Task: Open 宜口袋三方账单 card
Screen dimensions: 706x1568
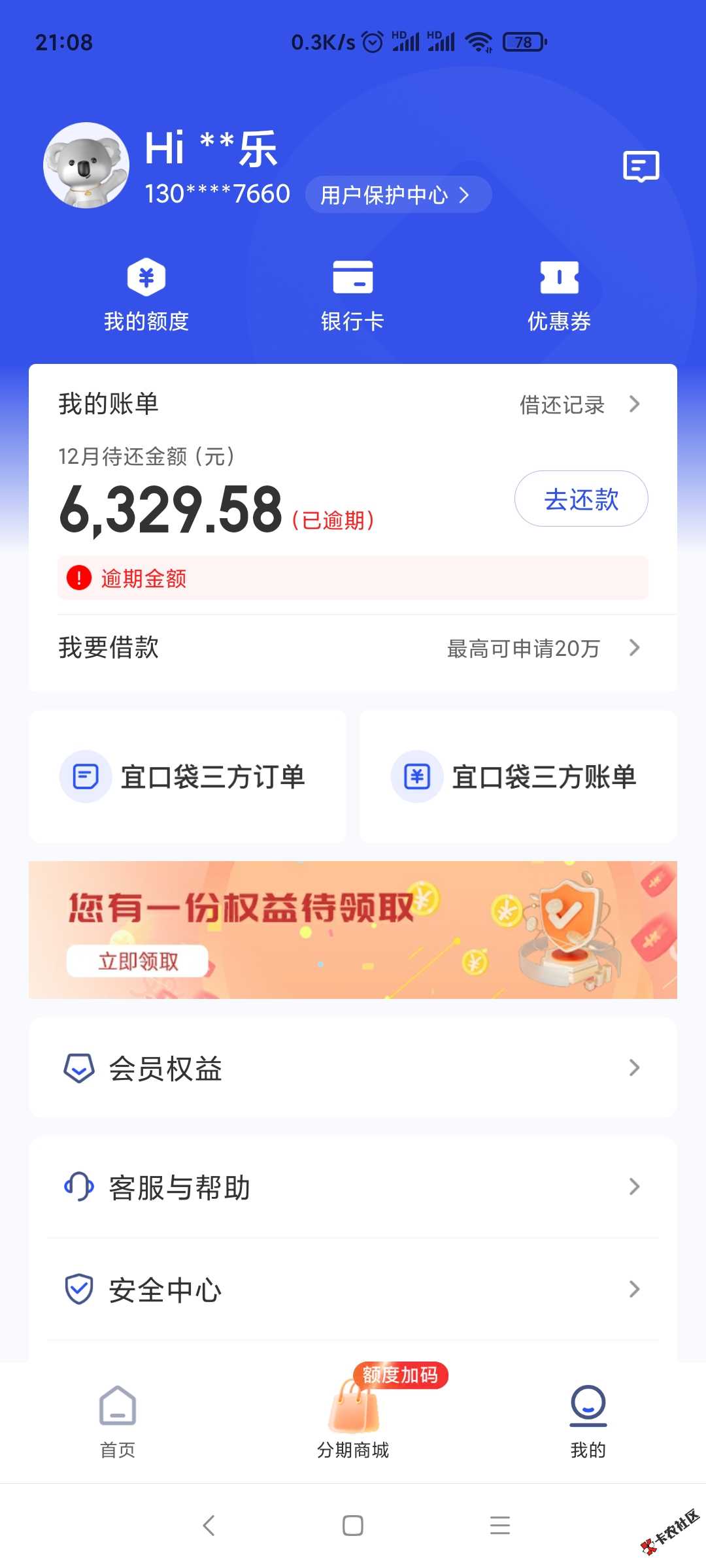Action: click(x=518, y=777)
